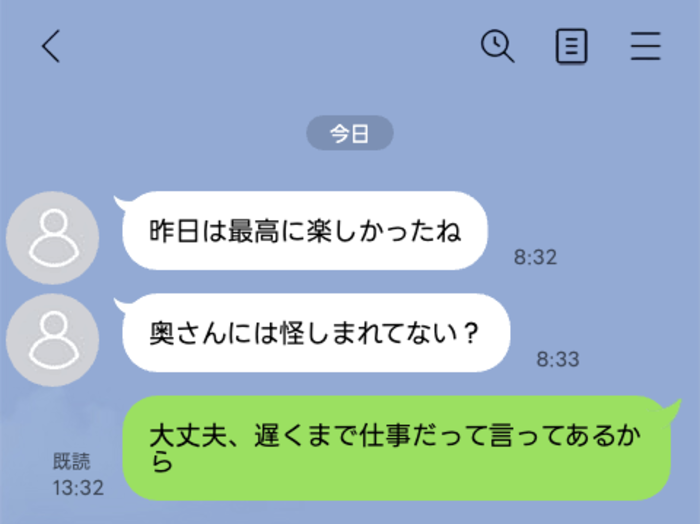Open the hamburger chat menu
The image size is (700, 524).
(646, 46)
